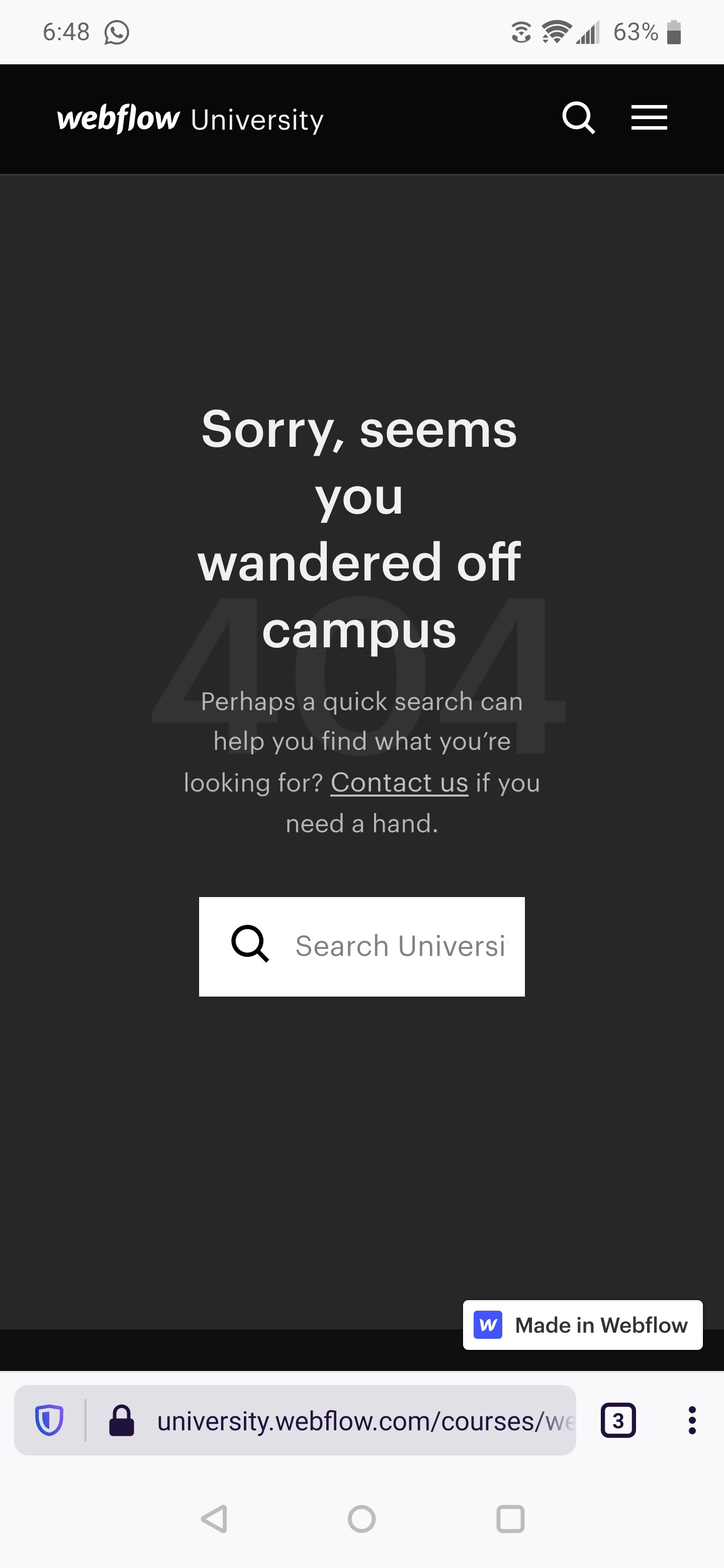Follow the Contact us link
Screen dimensions: 724x1568
399,783
